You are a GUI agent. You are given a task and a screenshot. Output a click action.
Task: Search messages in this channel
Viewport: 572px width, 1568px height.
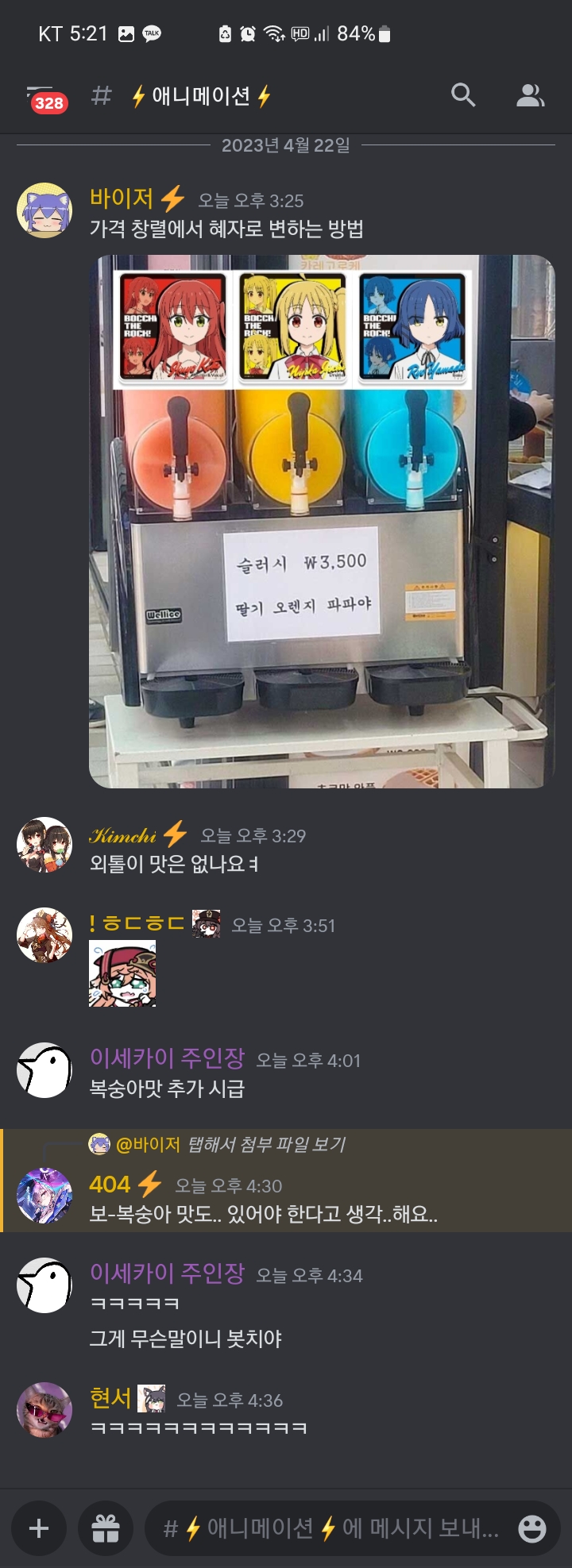click(x=463, y=96)
